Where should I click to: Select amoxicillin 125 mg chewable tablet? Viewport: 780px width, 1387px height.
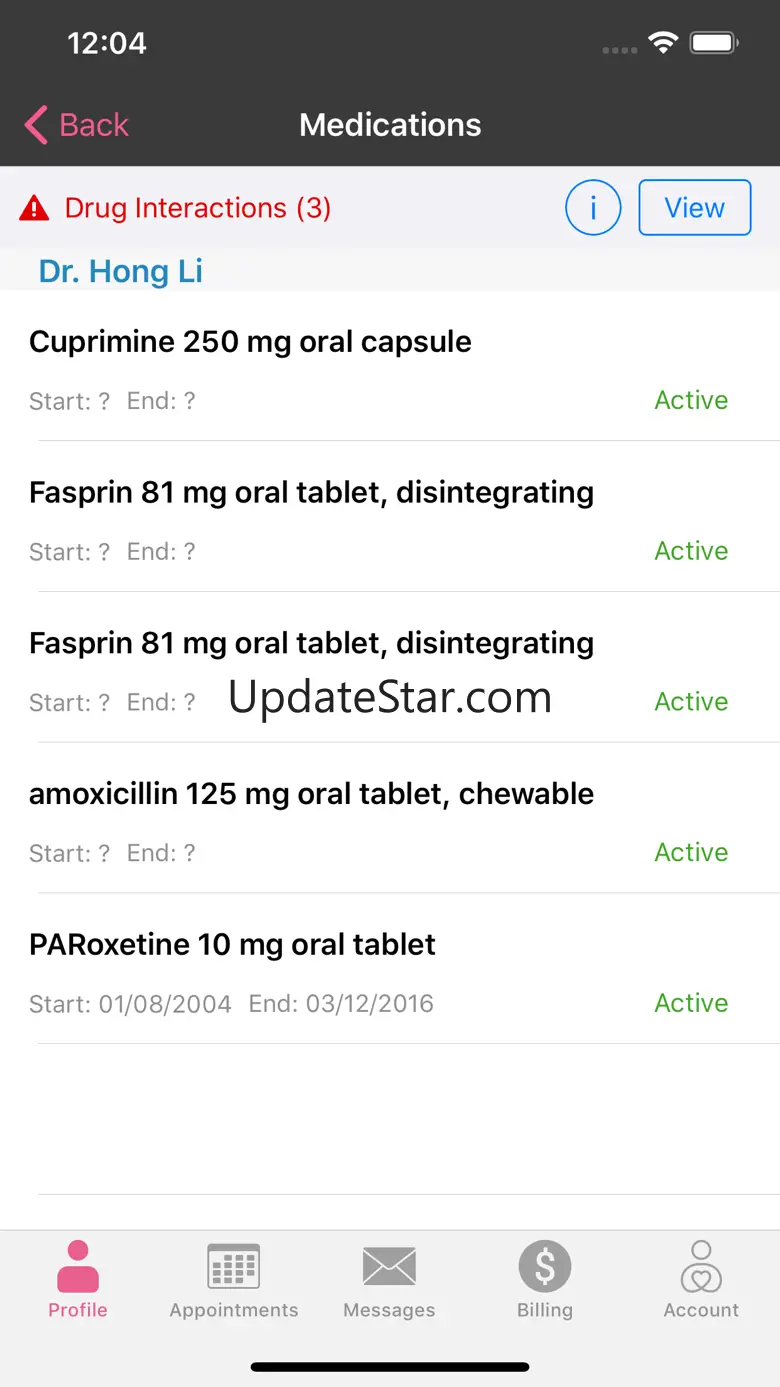[390, 818]
